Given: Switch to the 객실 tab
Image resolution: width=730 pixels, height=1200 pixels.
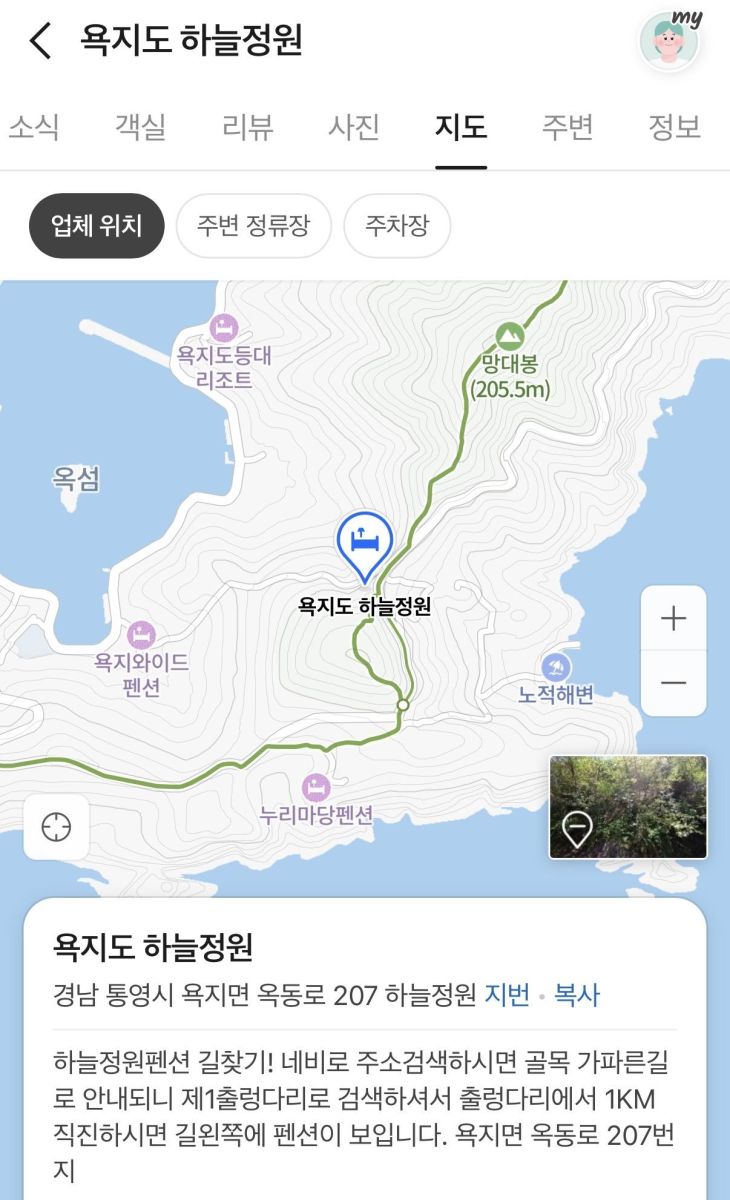Looking at the screenshot, I should tap(140, 128).
